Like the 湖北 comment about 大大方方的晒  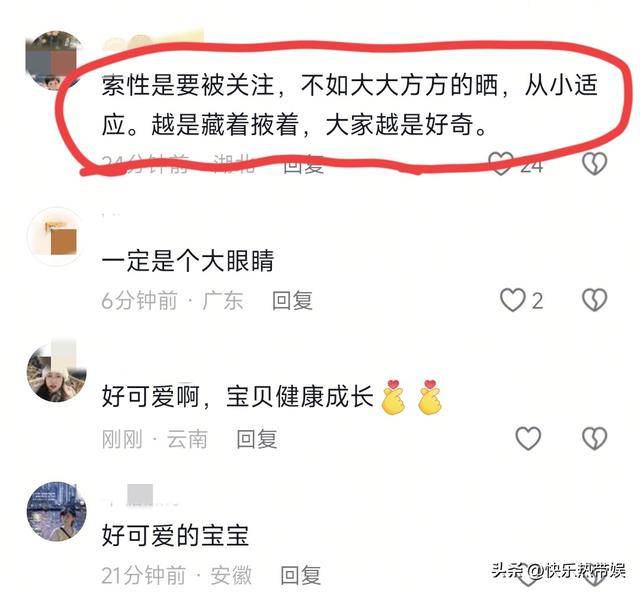500,163
